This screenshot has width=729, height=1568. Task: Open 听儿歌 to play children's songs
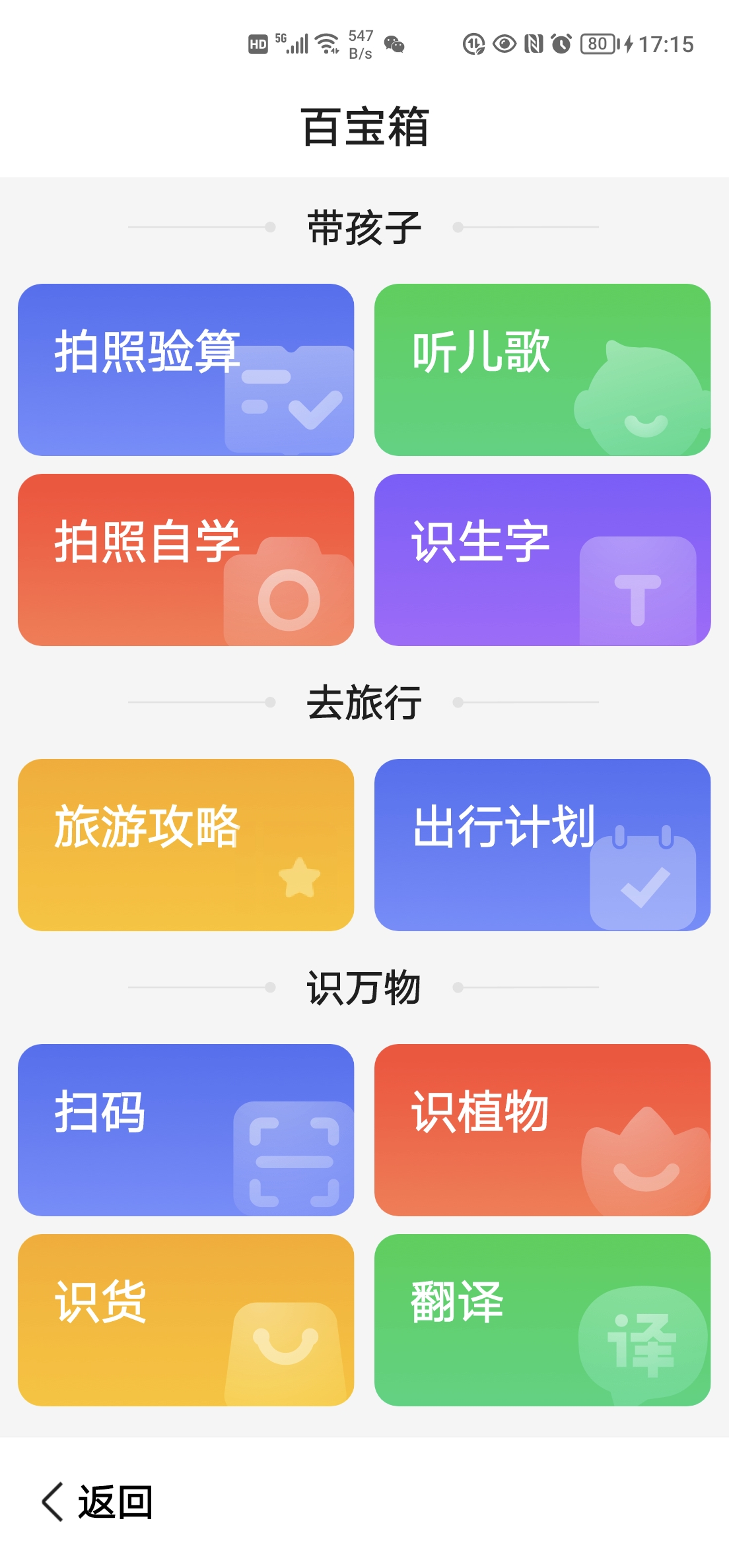point(543,370)
